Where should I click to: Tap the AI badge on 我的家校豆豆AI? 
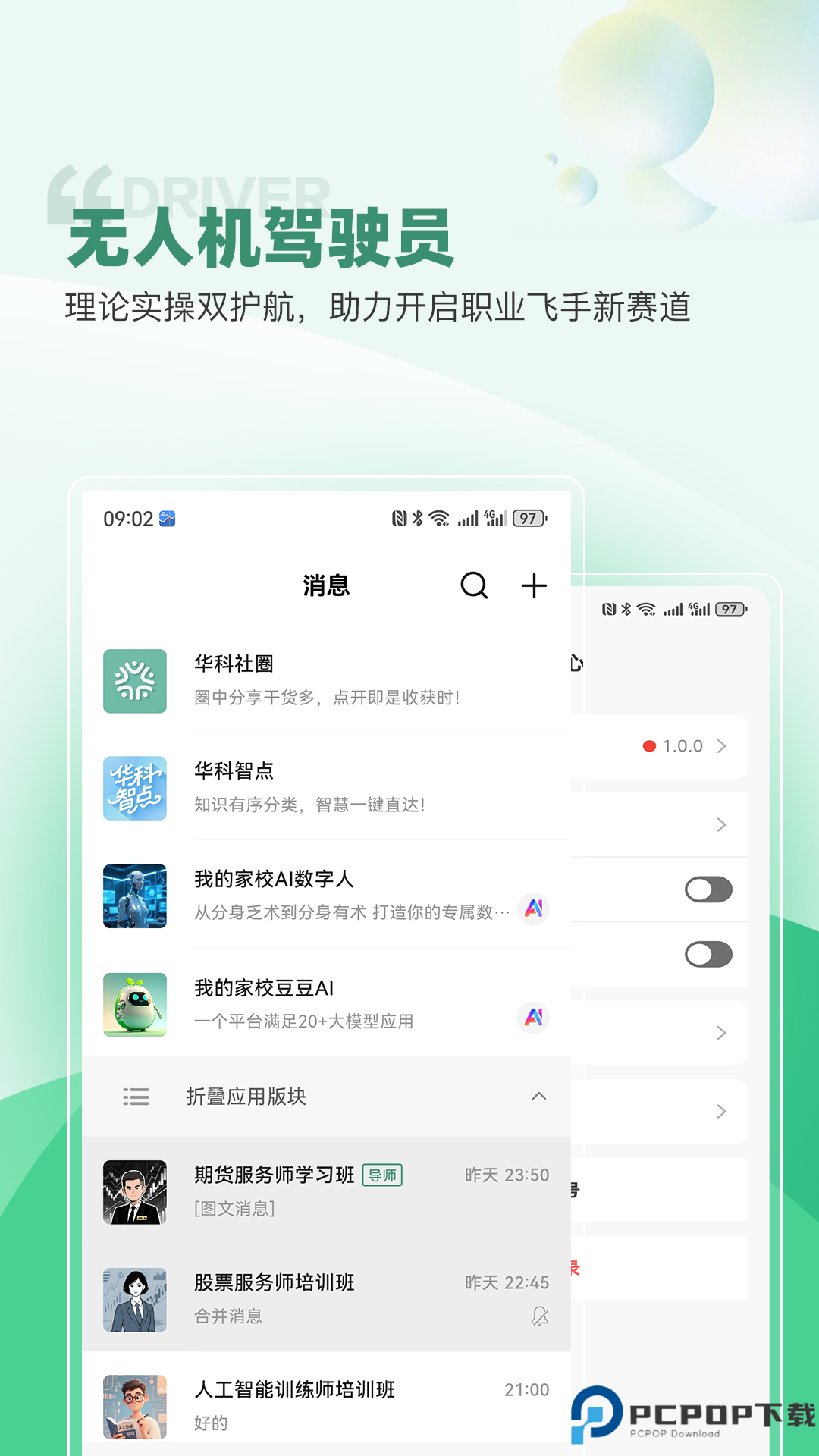[x=535, y=1018]
